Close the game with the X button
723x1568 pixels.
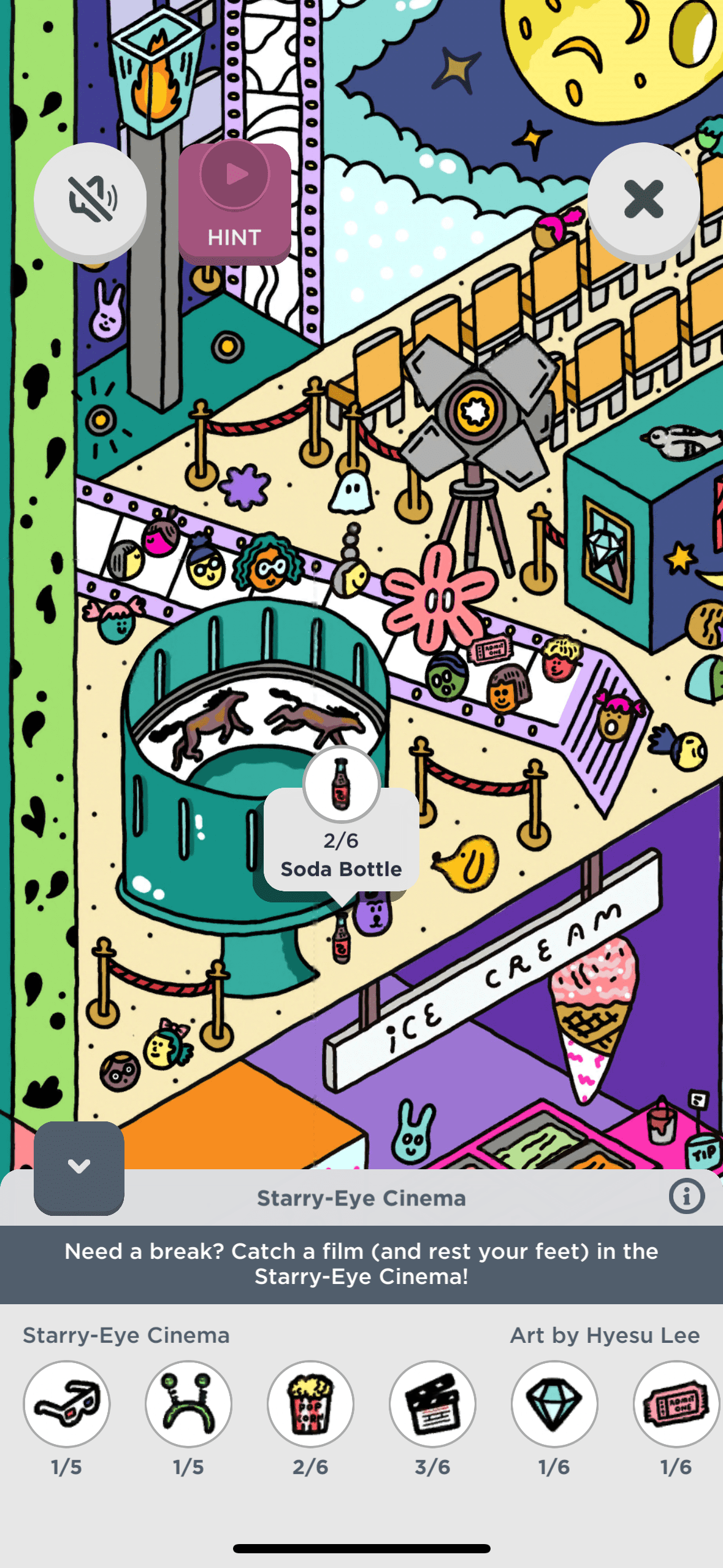[643, 199]
